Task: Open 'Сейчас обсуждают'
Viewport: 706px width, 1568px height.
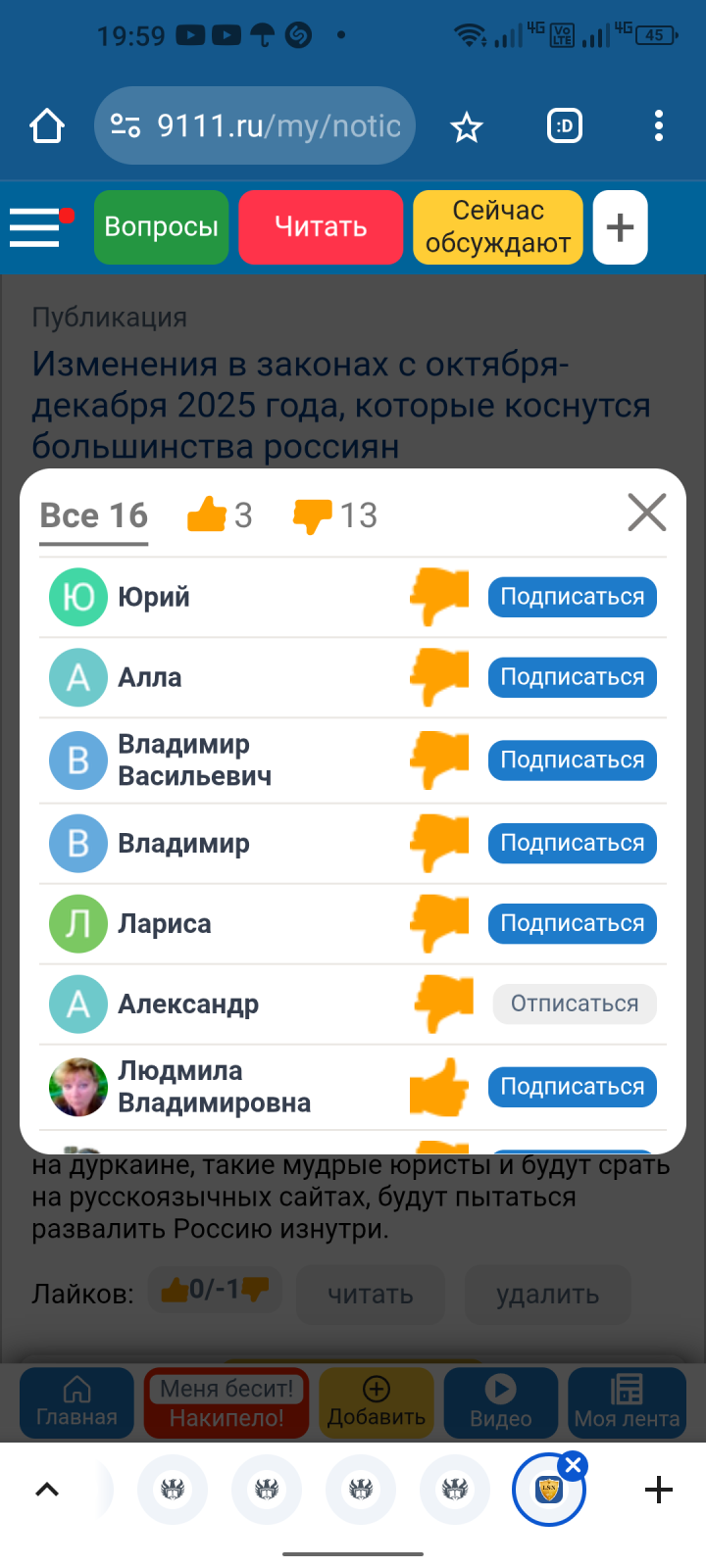Action: (x=498, y=227)
